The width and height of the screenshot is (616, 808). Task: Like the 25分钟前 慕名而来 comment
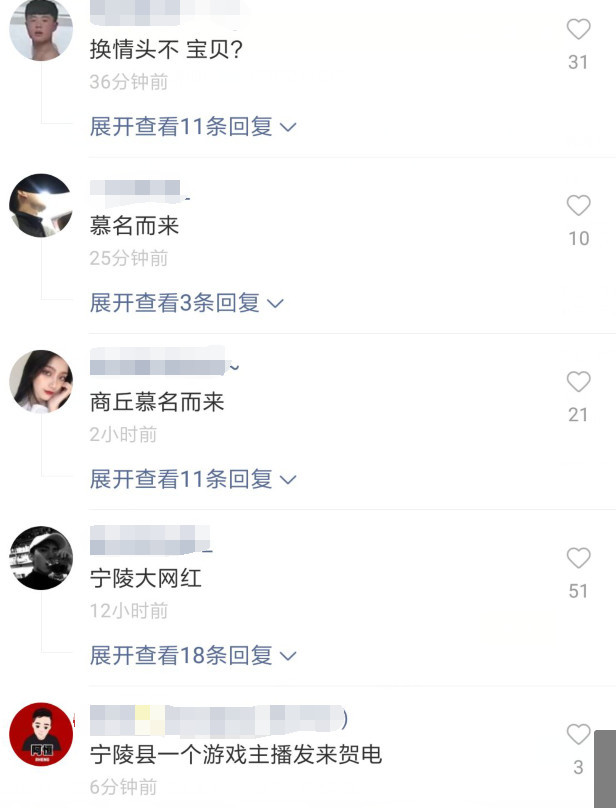point(578,206)
